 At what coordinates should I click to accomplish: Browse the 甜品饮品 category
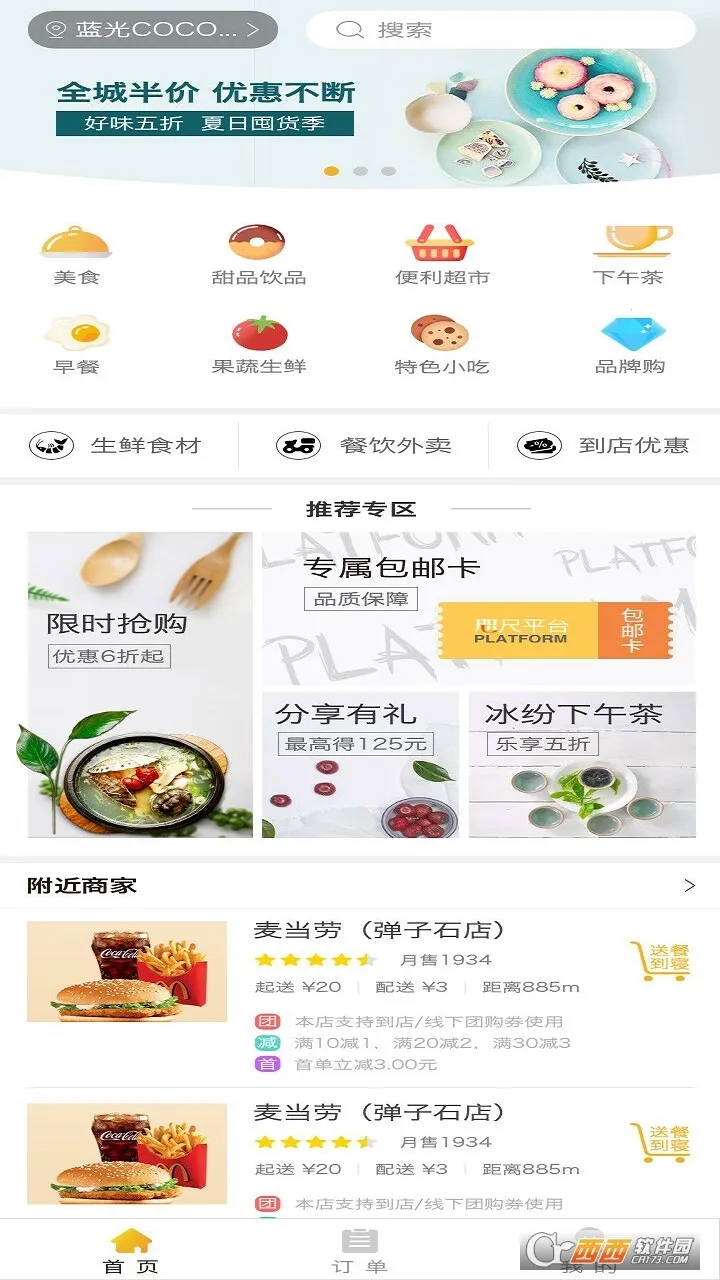(258, 256)
